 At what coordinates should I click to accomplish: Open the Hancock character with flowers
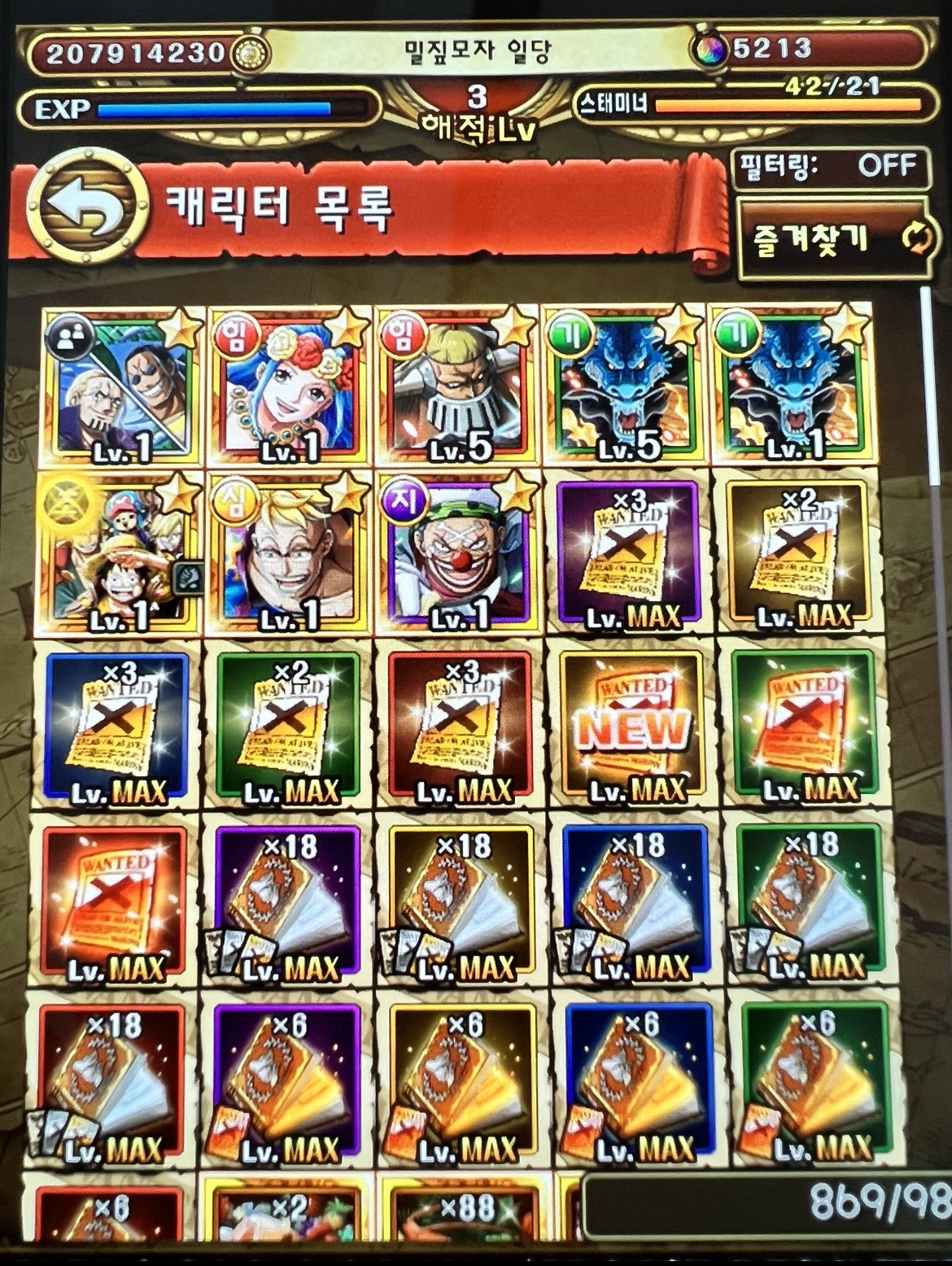(x=289, y=386)
